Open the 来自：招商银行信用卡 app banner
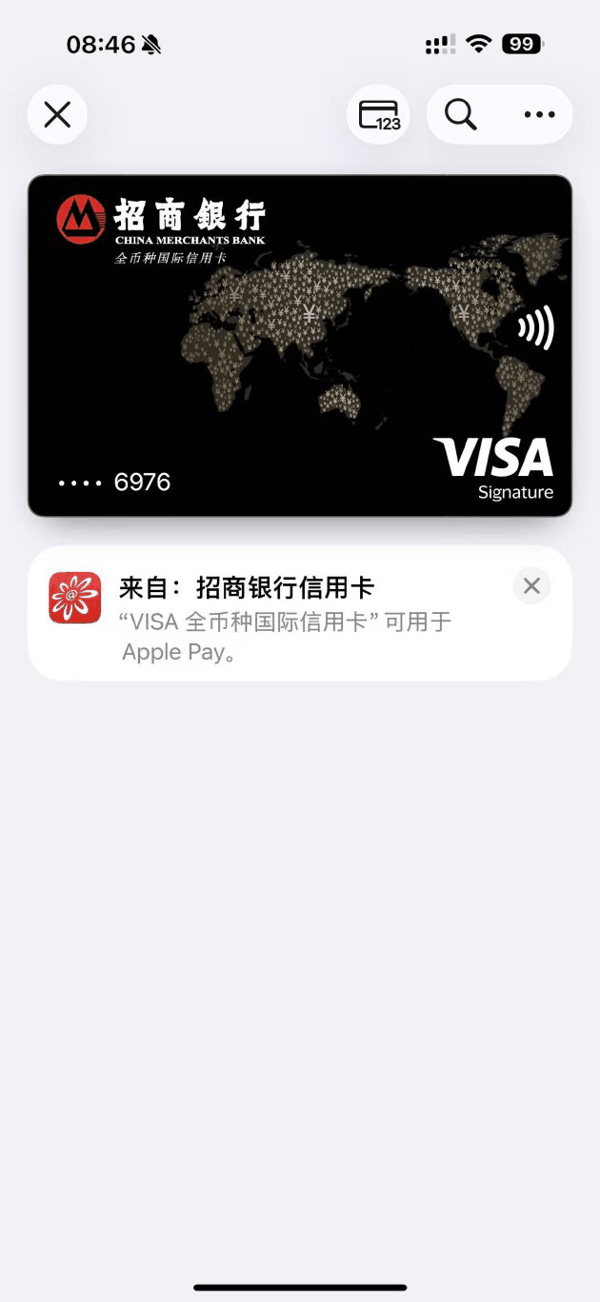The width and height of the screenshot is (600, 1302). [280, 612]
